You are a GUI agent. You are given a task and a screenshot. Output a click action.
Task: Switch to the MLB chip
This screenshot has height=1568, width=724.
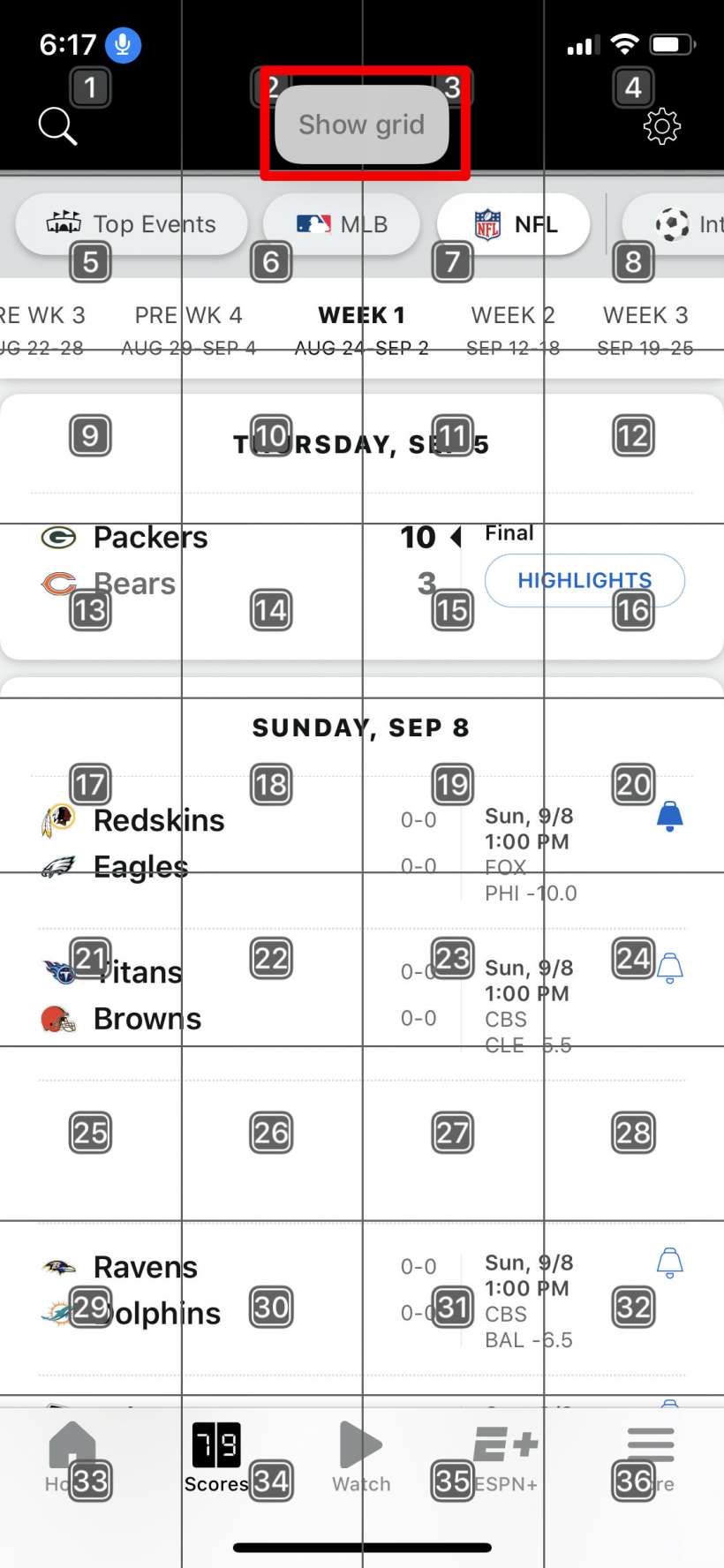pos(342,224)
